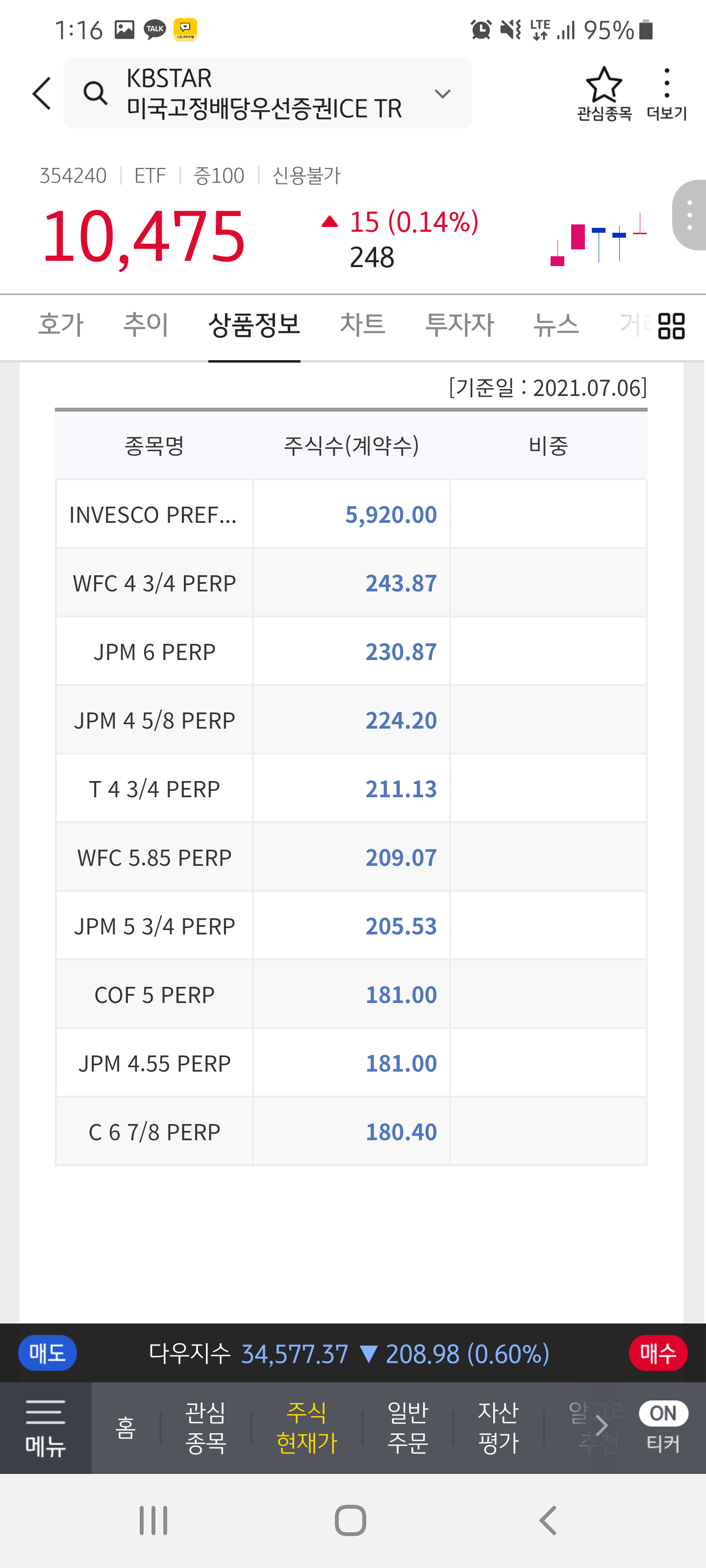Tap the blue 매도 sell button
The width and height of the screenshot is (706, 1568).
(x=47, y=1353)
